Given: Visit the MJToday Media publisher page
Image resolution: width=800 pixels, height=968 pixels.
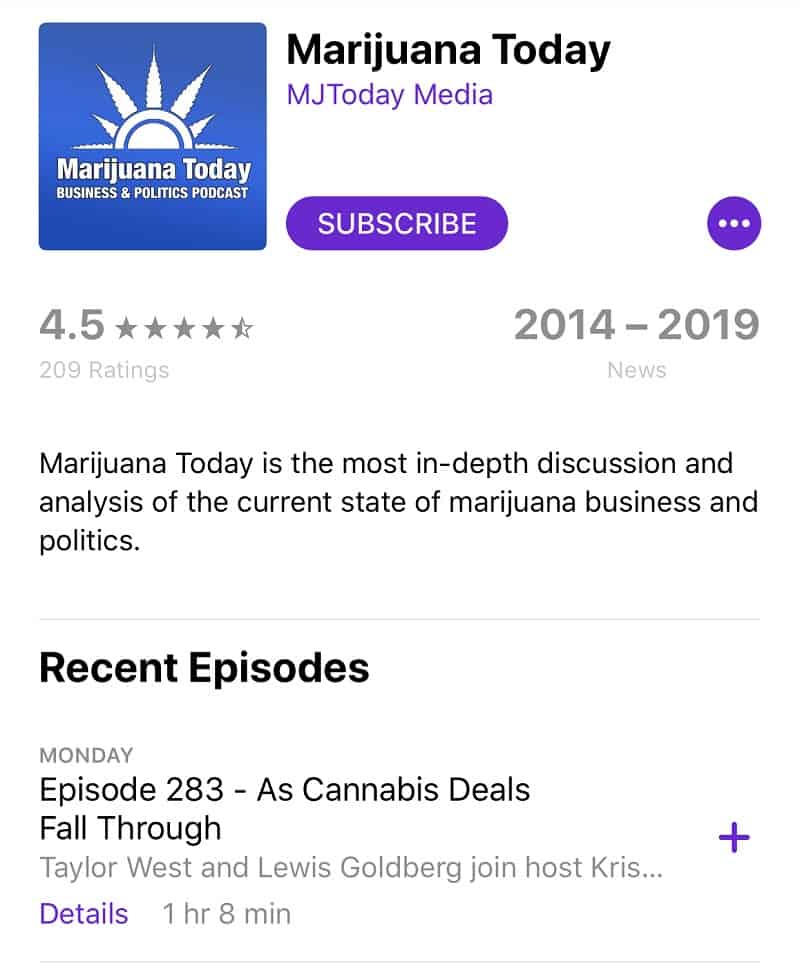Looking at the screenshot, I should [389, 95].
